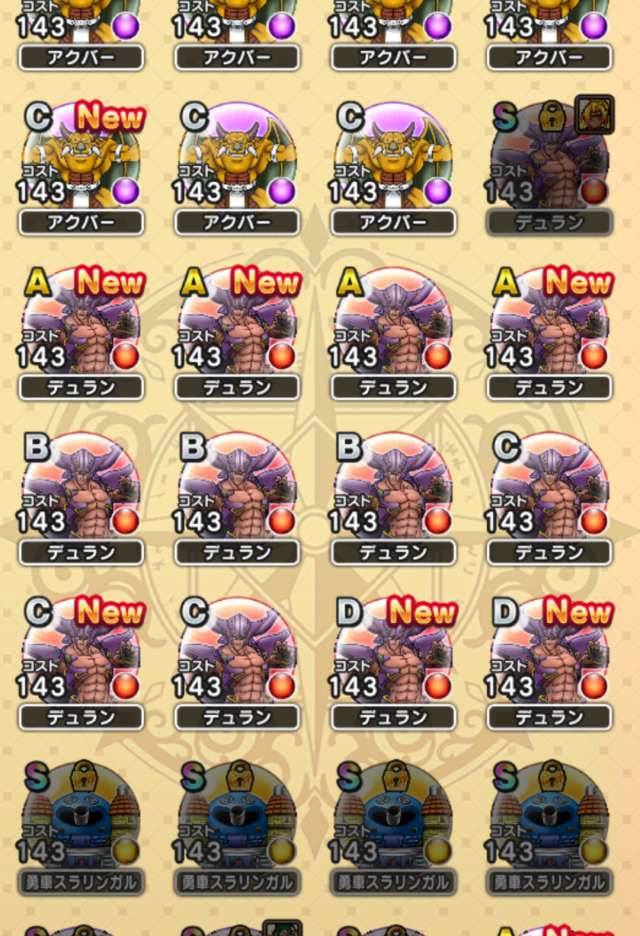Pick the plain C-rank デュラン beside B-rank デュラン
Screen dimensions: 640x936
click(549, 495)
